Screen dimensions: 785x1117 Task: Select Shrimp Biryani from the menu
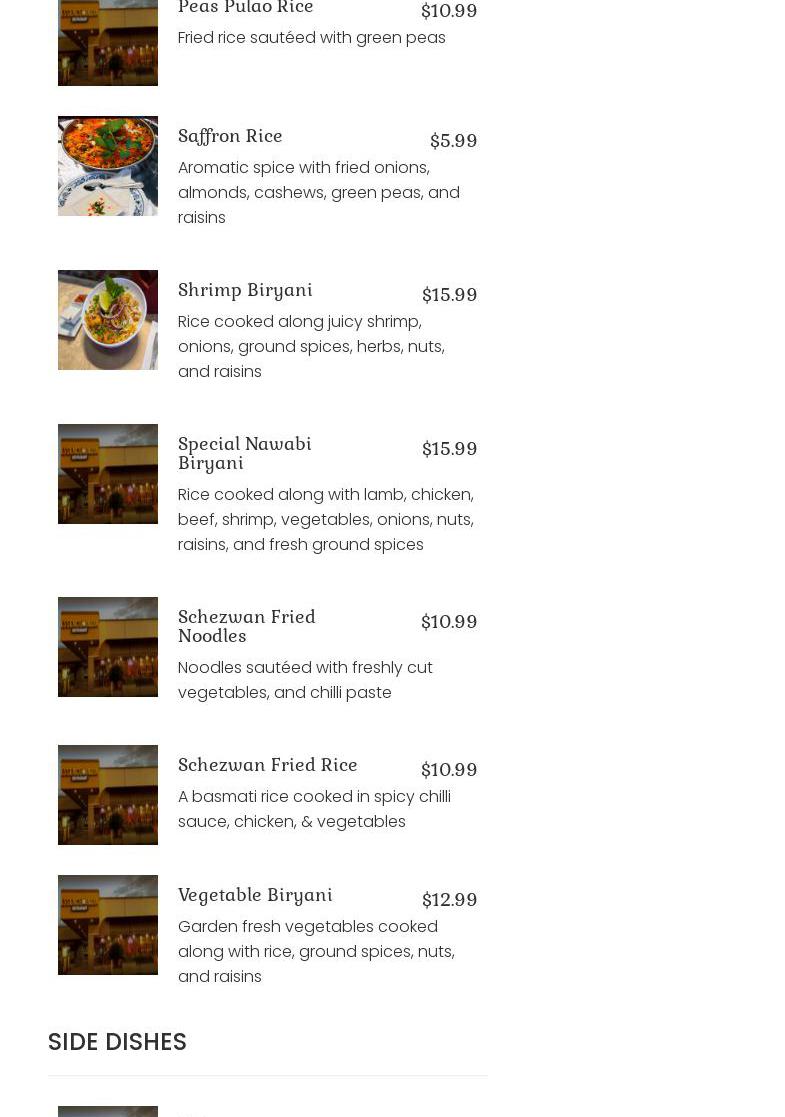pyautogui.click(x=245, y=290)
